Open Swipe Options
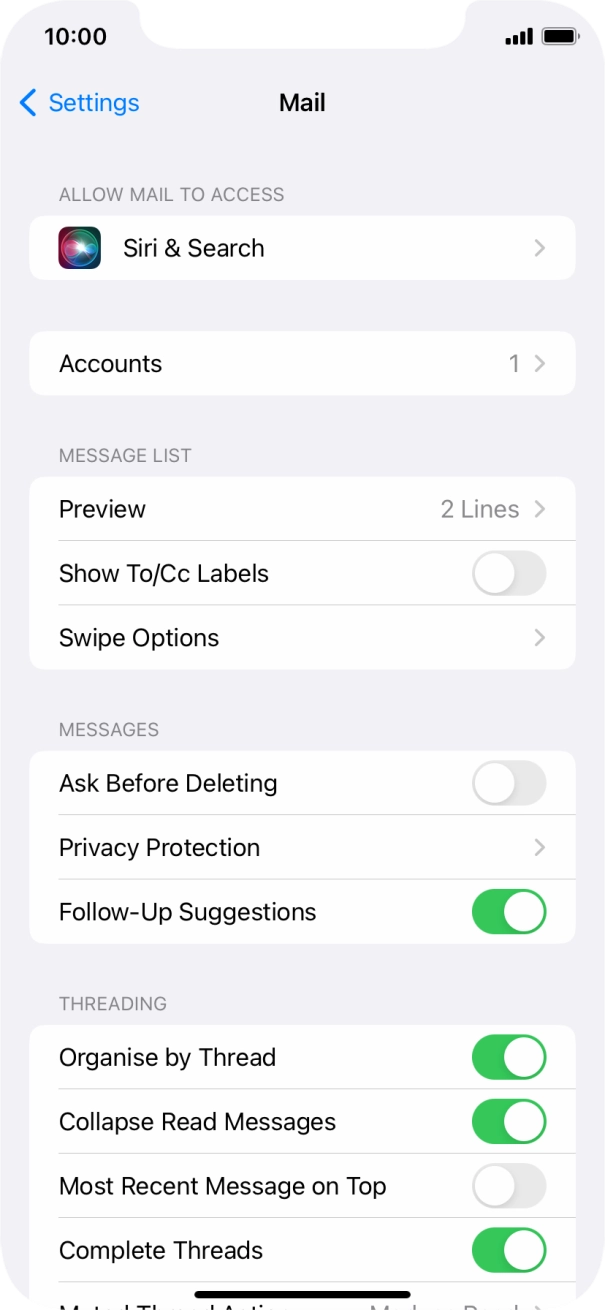 point(302,638)
